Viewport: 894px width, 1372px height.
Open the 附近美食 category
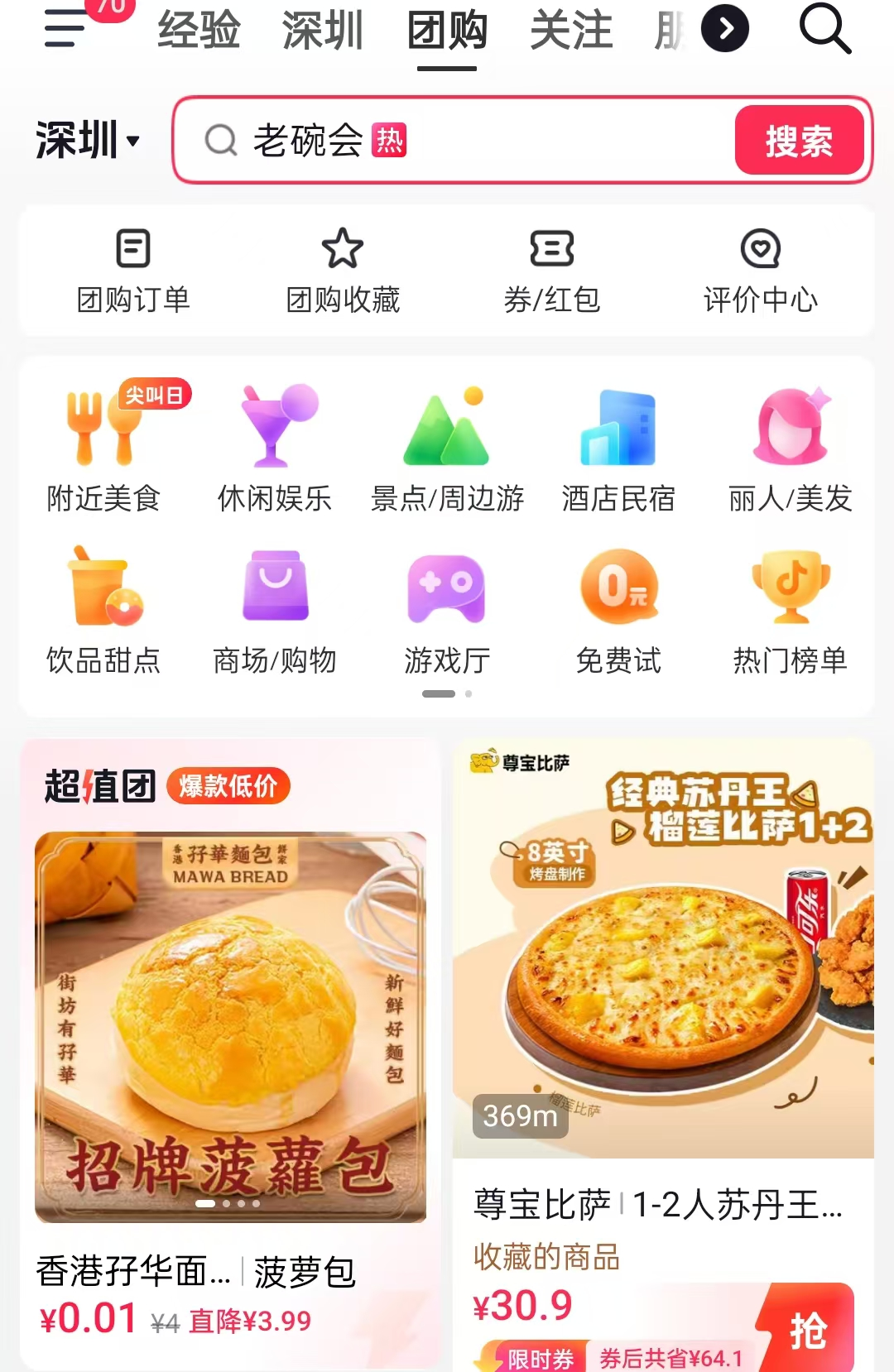click(103, 448)
